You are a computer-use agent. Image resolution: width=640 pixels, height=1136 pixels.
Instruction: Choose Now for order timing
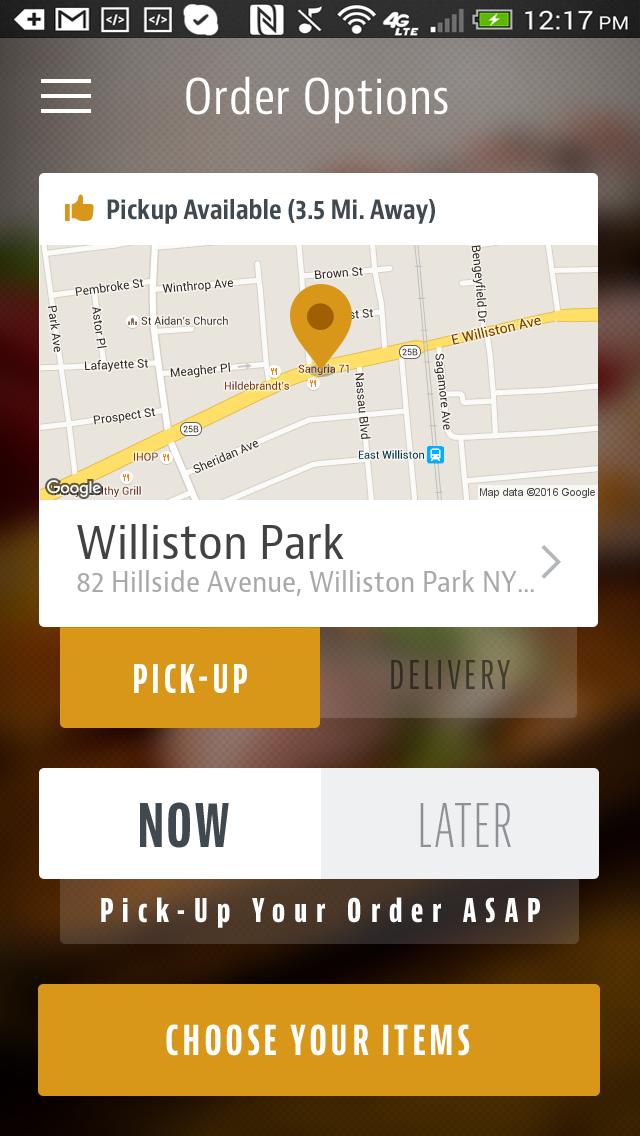tap(181, 824)
